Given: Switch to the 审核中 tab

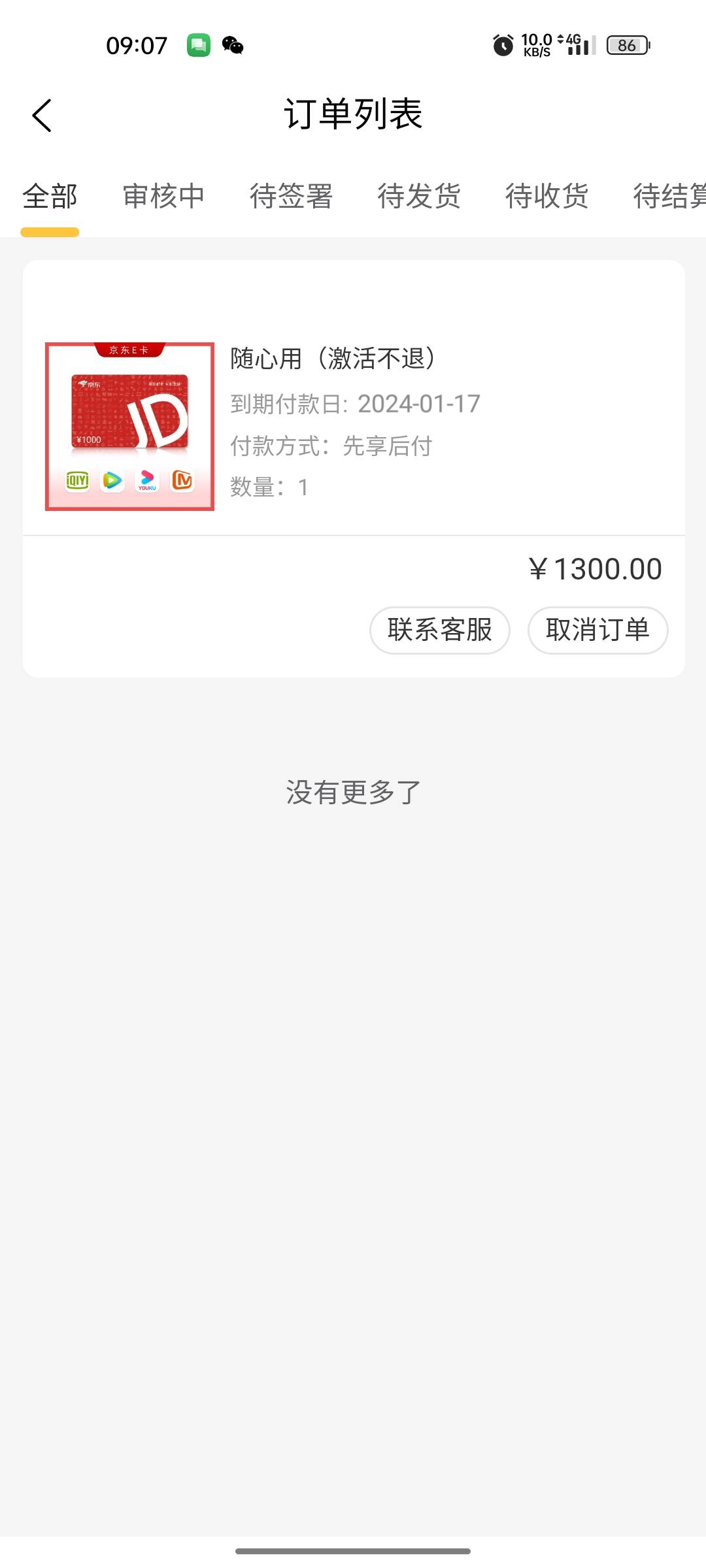Looking at the screenshot, I should tap(164, 196).
